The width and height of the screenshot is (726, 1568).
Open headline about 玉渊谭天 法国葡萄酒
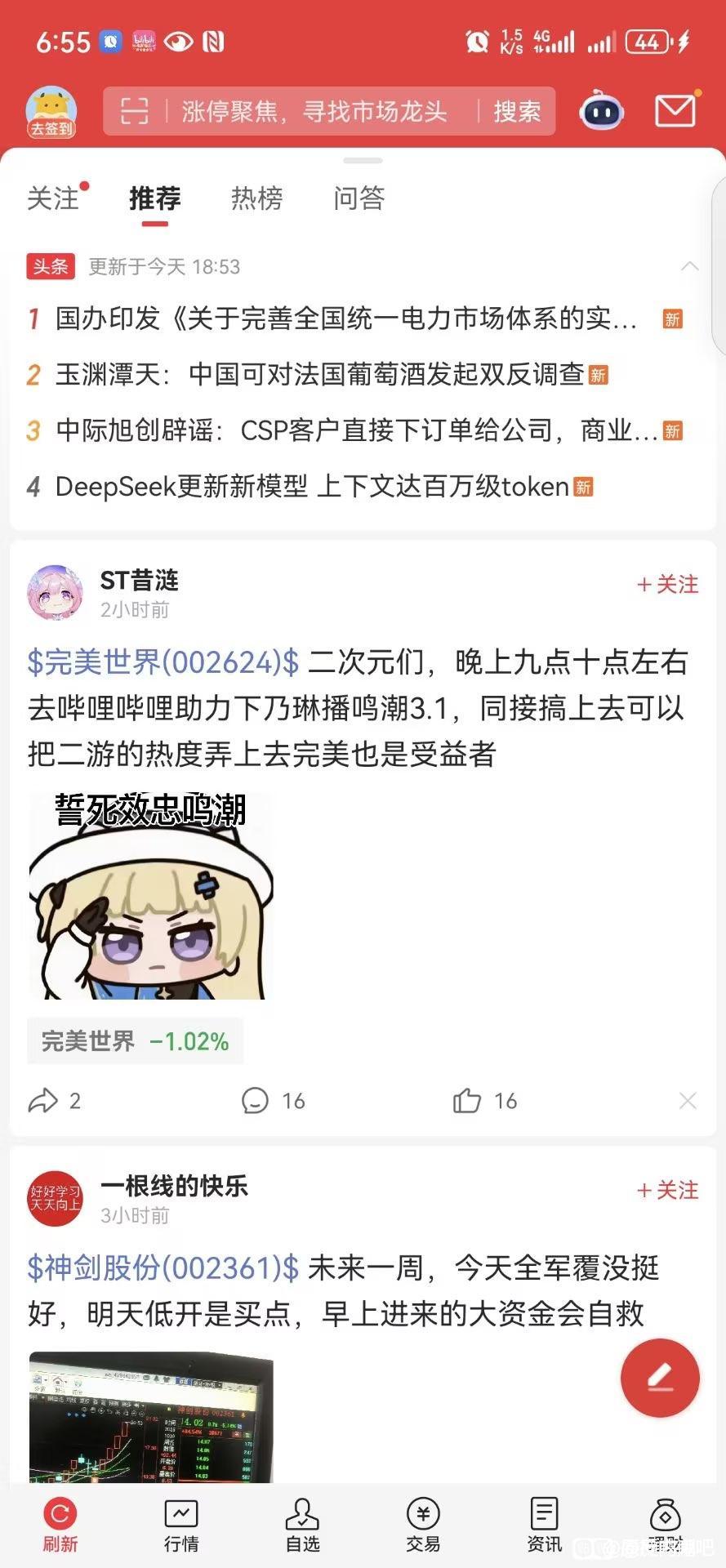pyautogui.click(x=318, y=374)
